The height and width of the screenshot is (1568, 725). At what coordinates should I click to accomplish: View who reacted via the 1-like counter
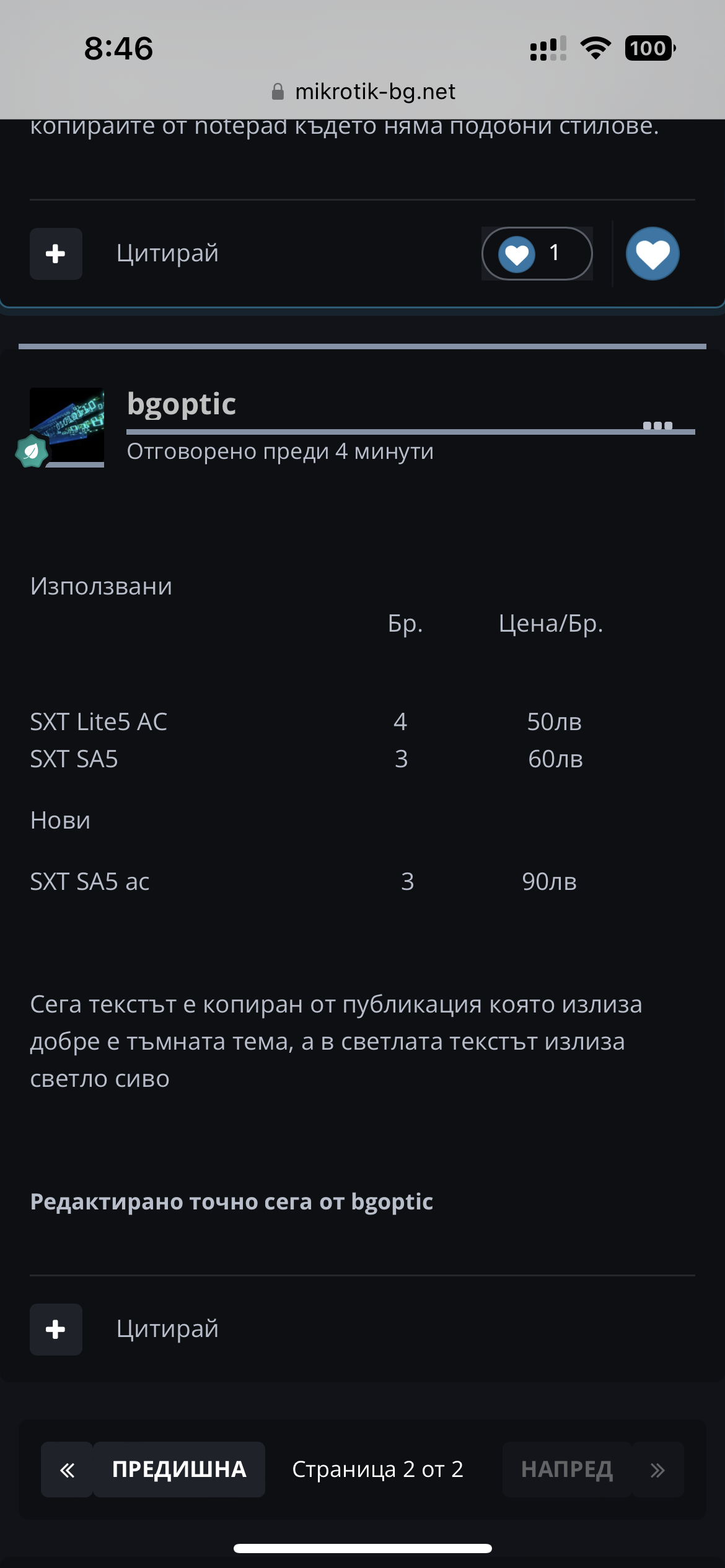(537, 253)
